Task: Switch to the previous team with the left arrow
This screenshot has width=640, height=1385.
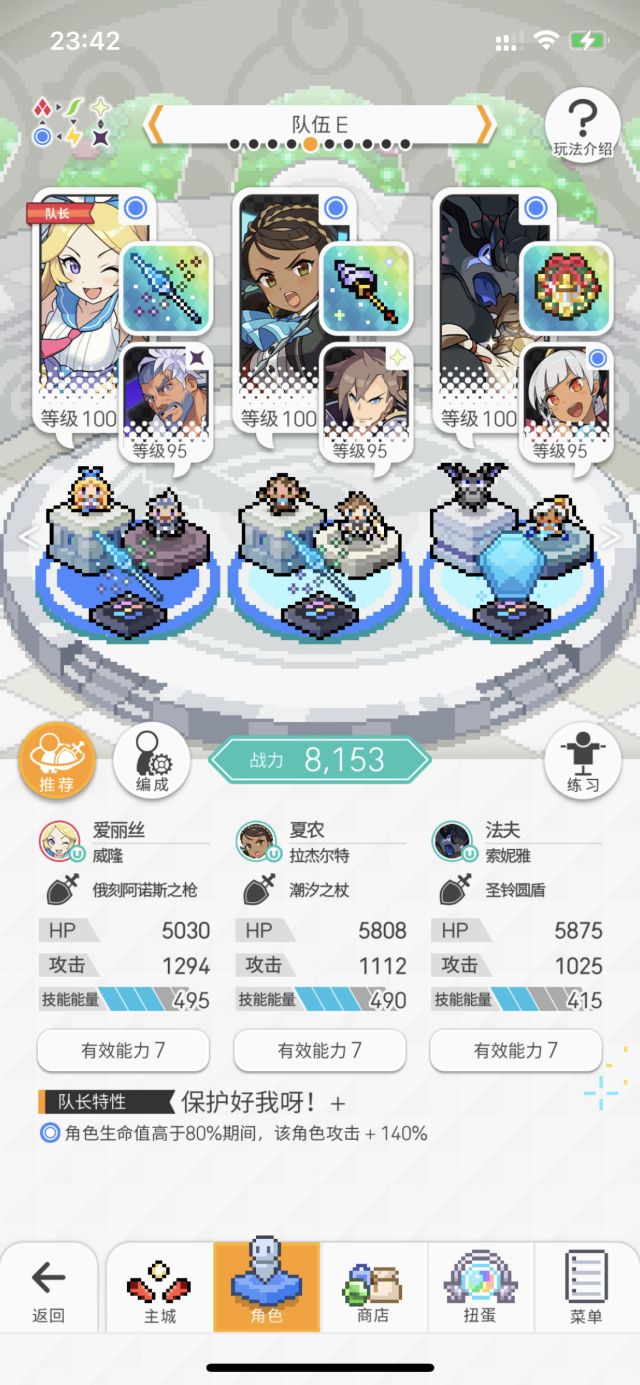Action: point(154,124)
